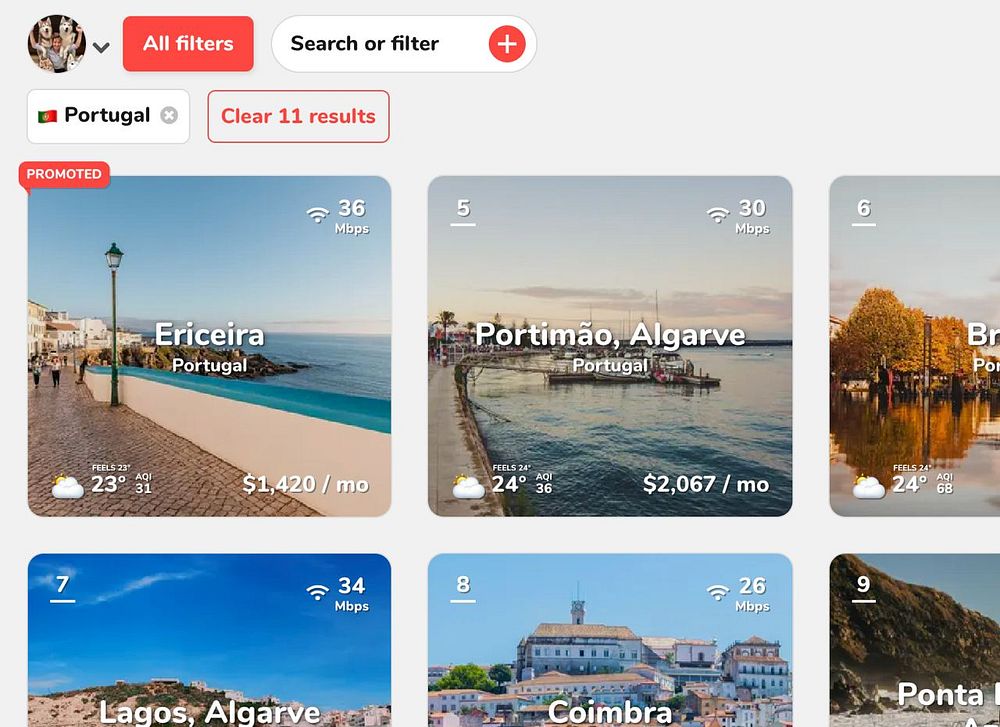Focus the Search or filter field
The image size is (1000, 727).
[380, 44]
